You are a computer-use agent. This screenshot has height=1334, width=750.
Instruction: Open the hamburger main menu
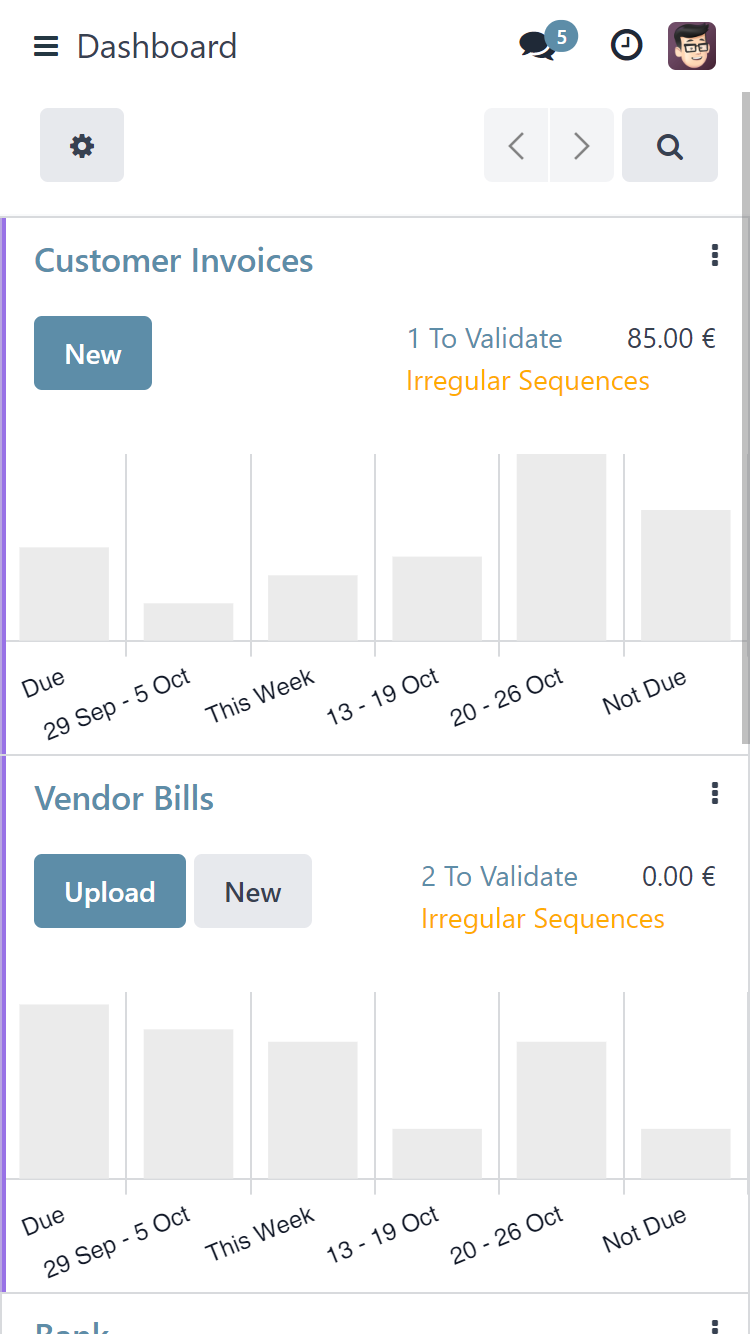46,46
